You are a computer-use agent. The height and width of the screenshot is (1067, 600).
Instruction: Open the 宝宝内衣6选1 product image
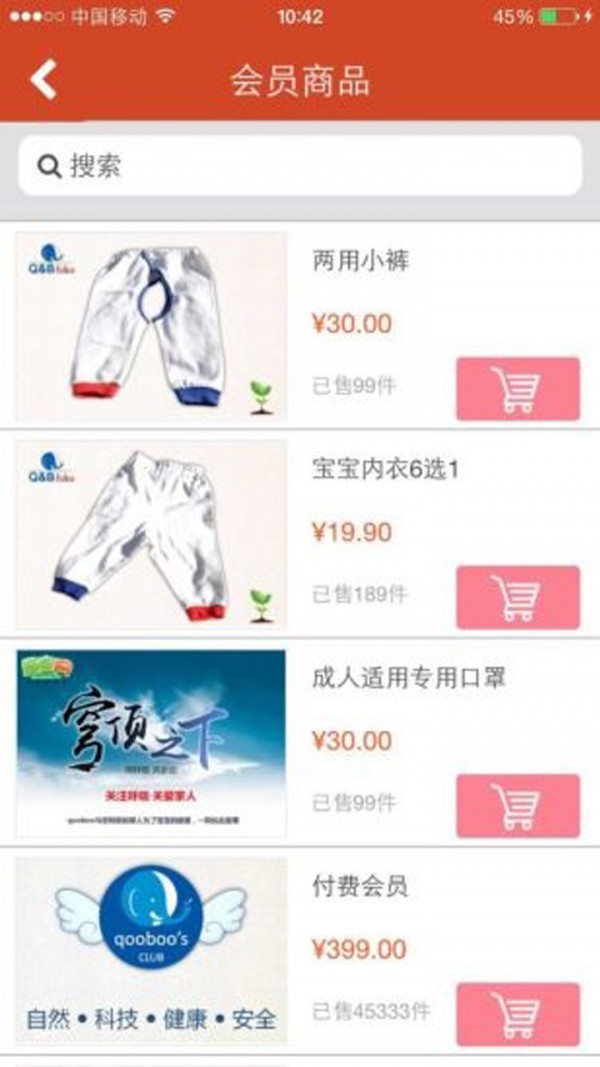click(x=151, y=534)
